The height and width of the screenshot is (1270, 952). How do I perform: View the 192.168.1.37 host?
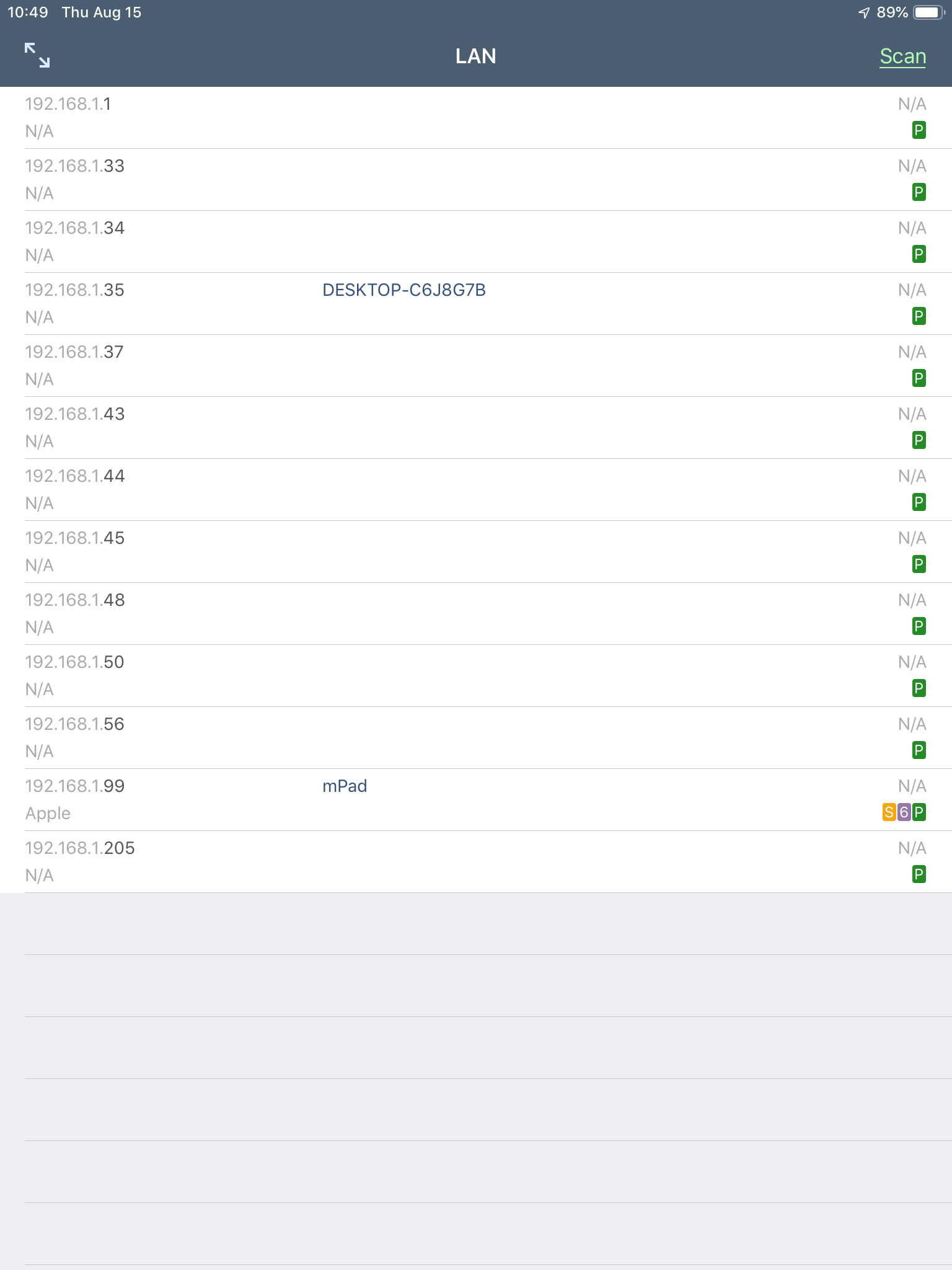[x=476, y=366]
